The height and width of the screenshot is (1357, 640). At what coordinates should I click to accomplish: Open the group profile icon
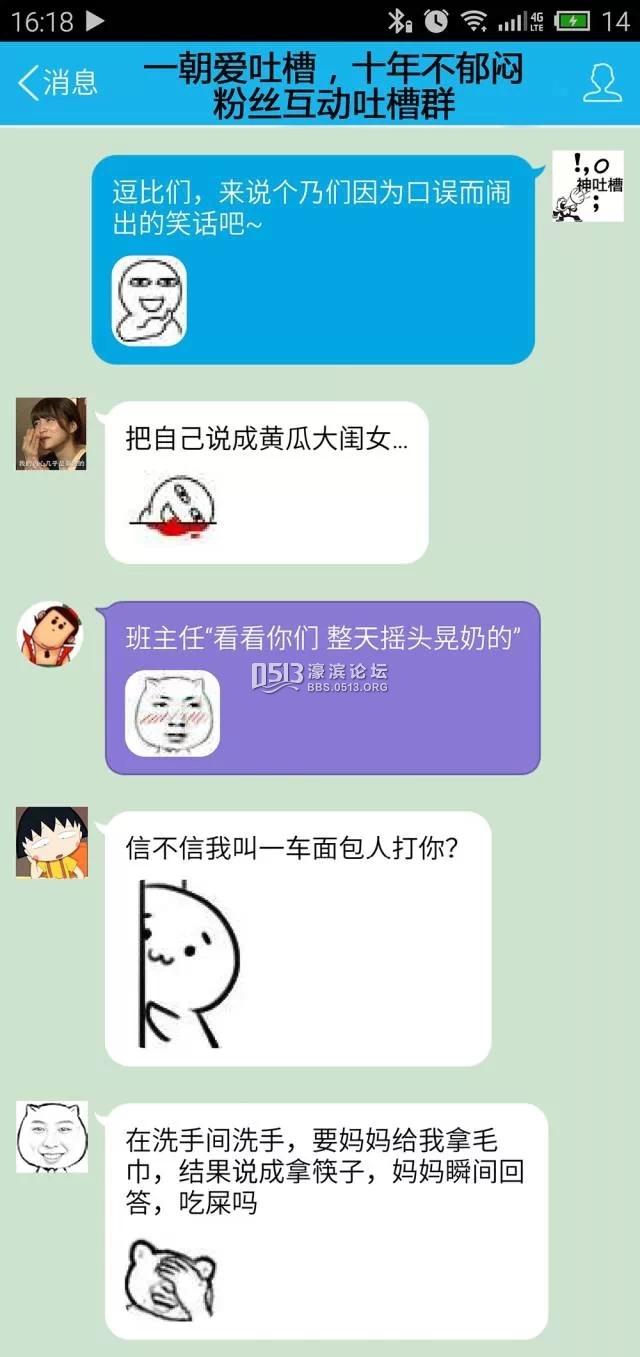[x=601, y=82]
